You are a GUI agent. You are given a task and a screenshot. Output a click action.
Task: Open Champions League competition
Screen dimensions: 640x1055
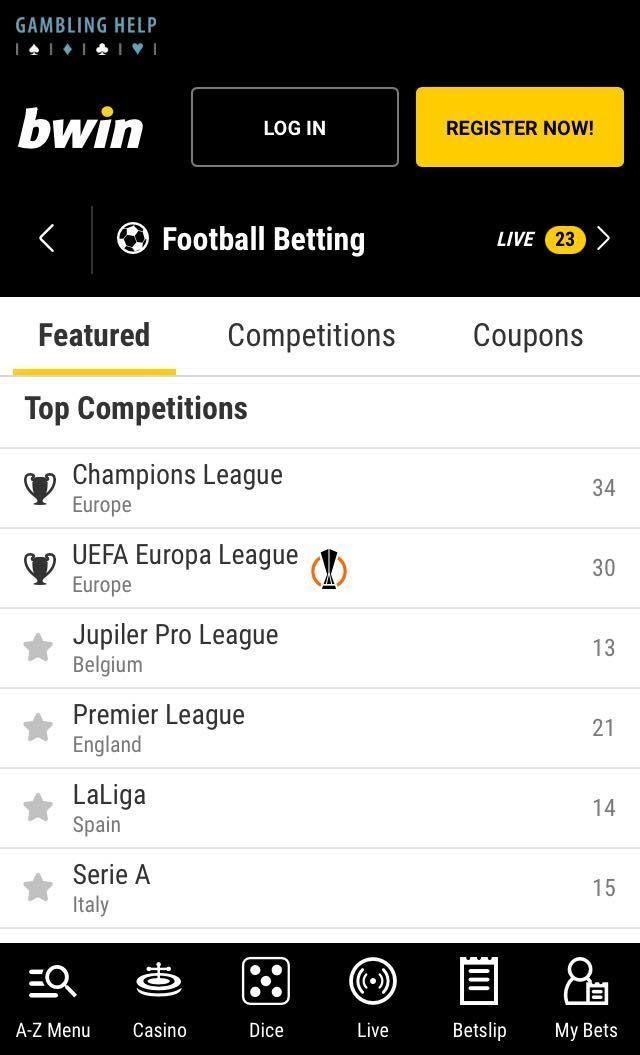point(178,488)
